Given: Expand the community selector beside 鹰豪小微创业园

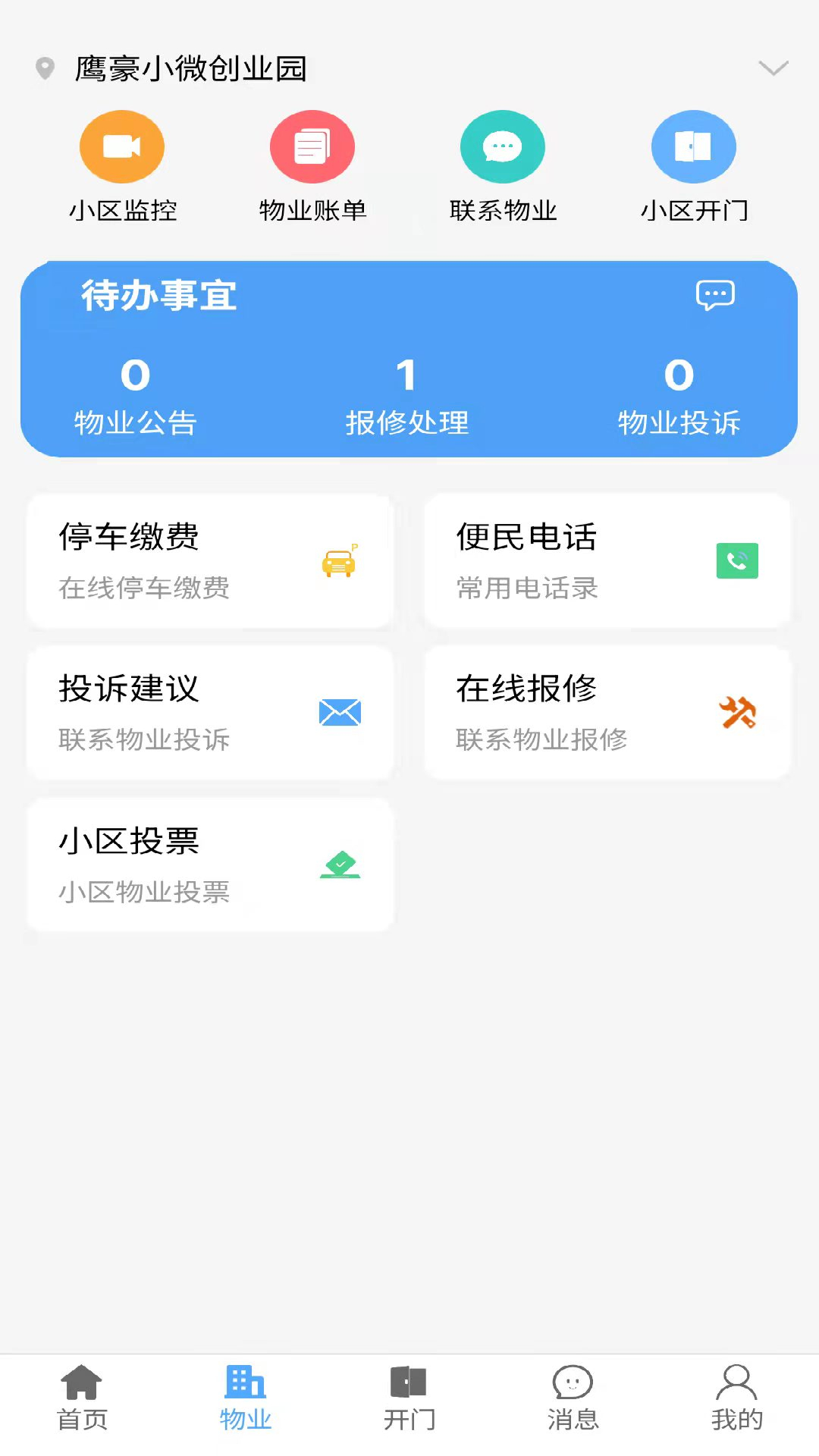Looking at the screenshot, I should [773, 68].
